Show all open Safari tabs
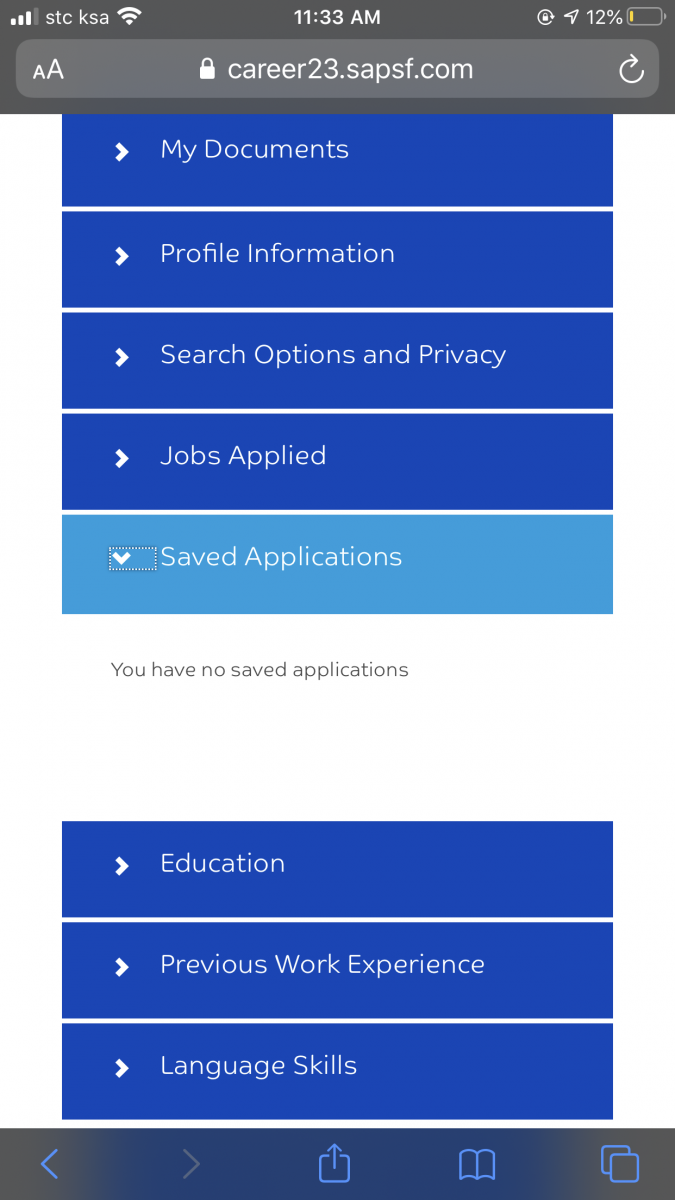675x1200 pixels. [620, 1162]
